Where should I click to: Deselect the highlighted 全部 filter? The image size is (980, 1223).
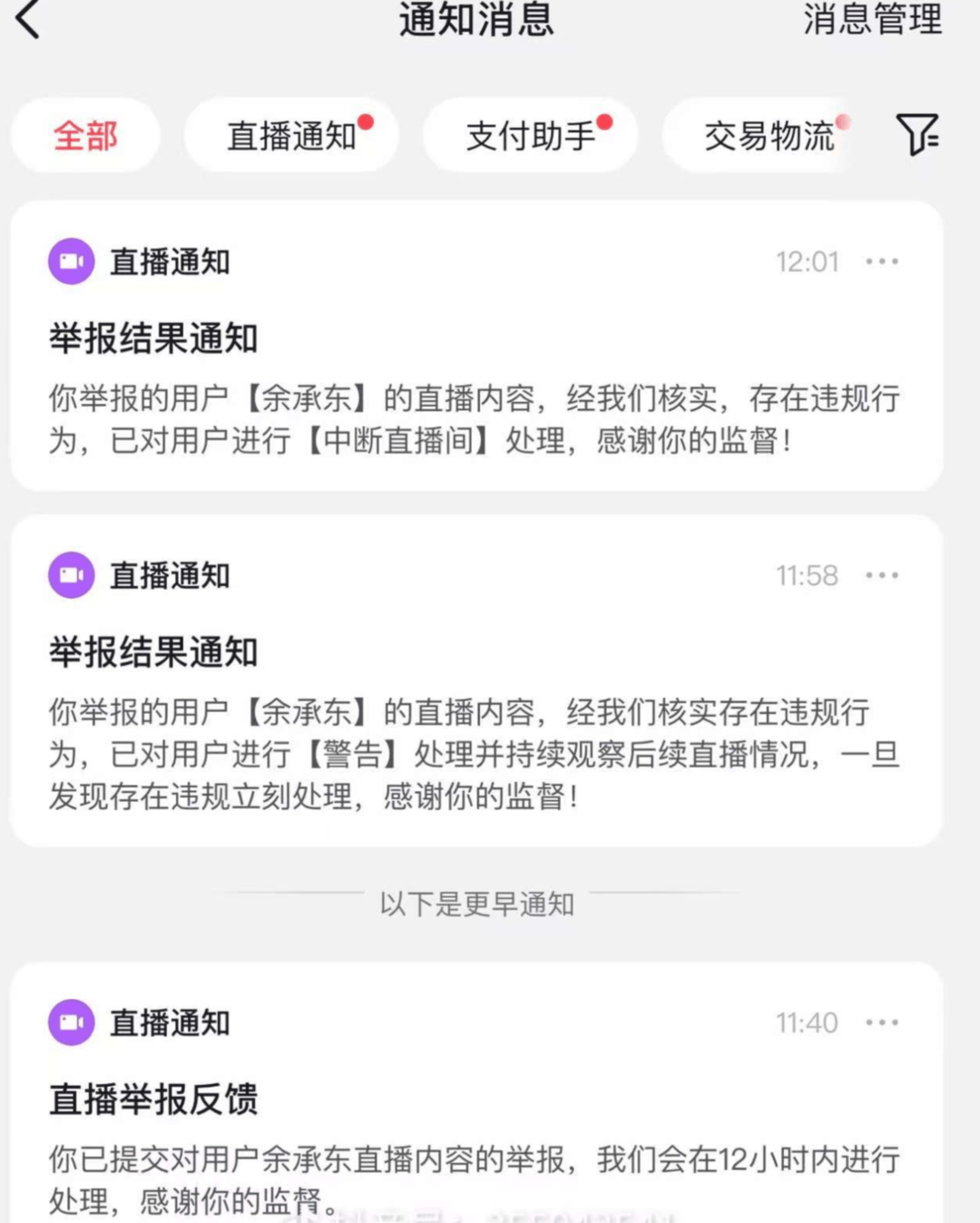(85, 136)
